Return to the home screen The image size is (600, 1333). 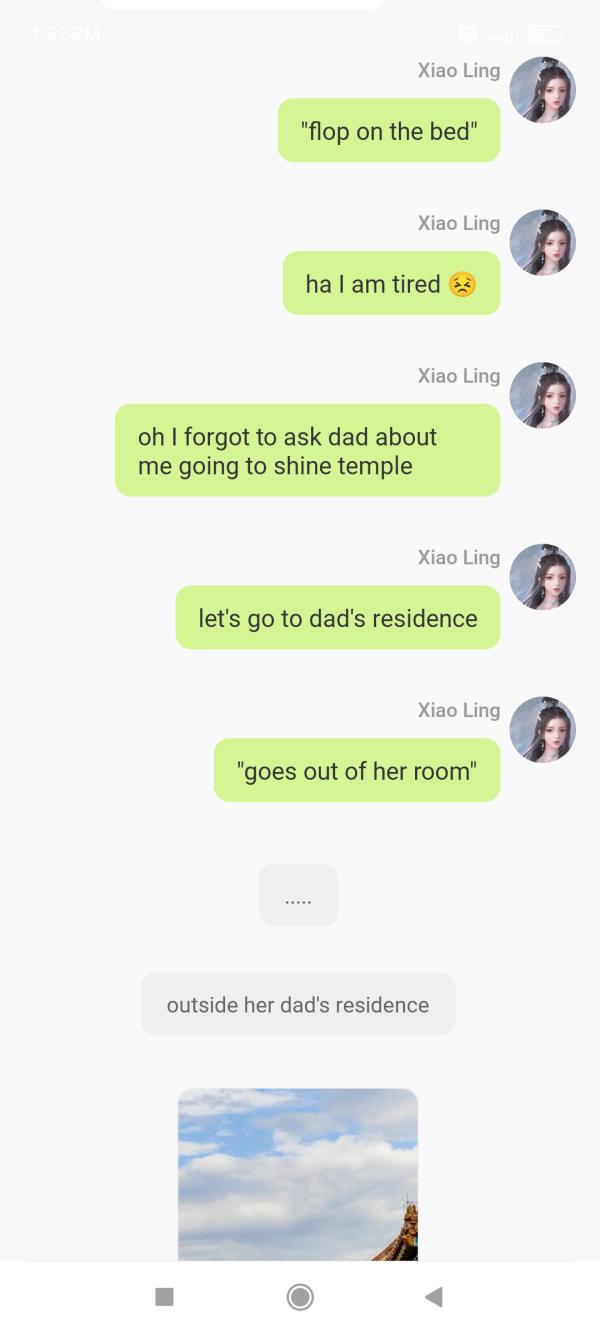coord(299,1297)
